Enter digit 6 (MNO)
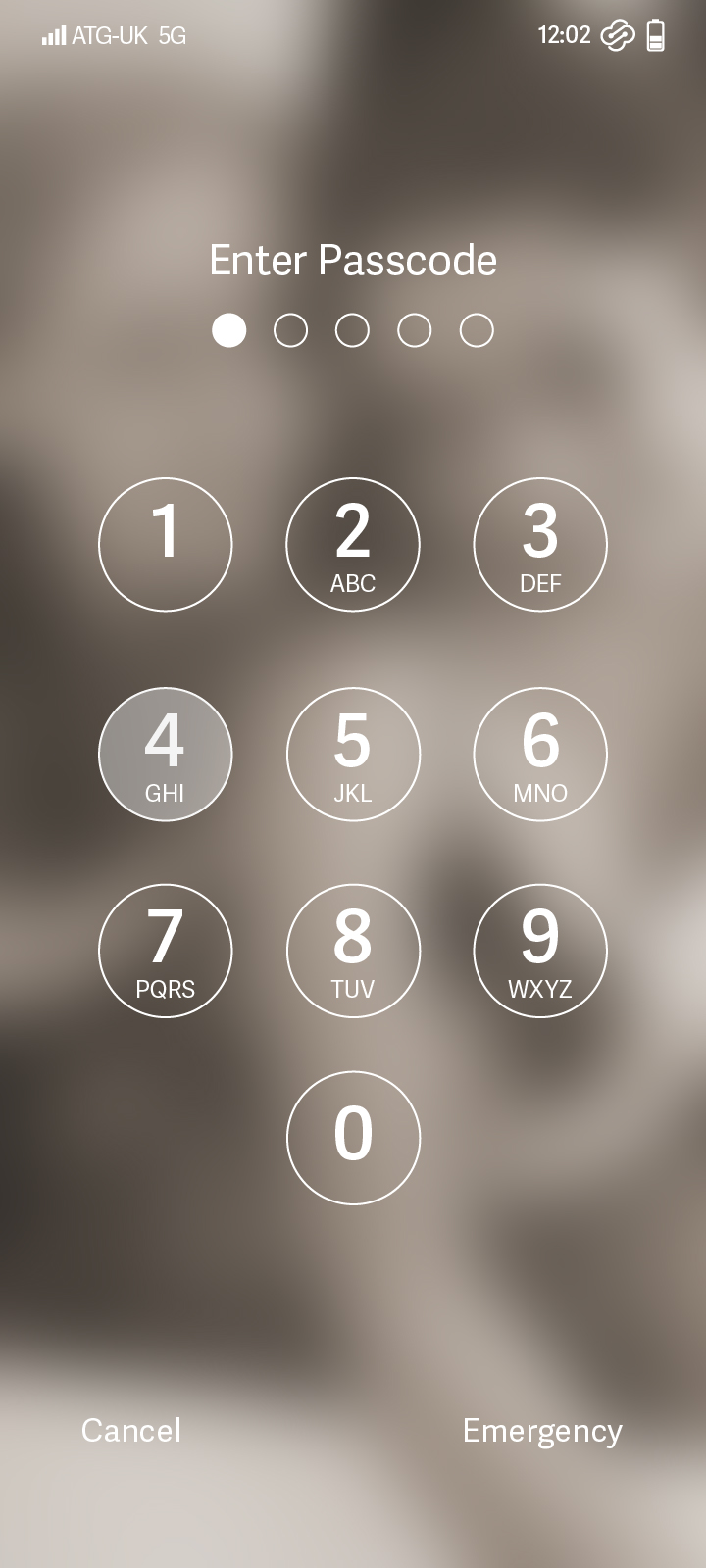The image size is (706, 1568). click(x=540, y=754)
